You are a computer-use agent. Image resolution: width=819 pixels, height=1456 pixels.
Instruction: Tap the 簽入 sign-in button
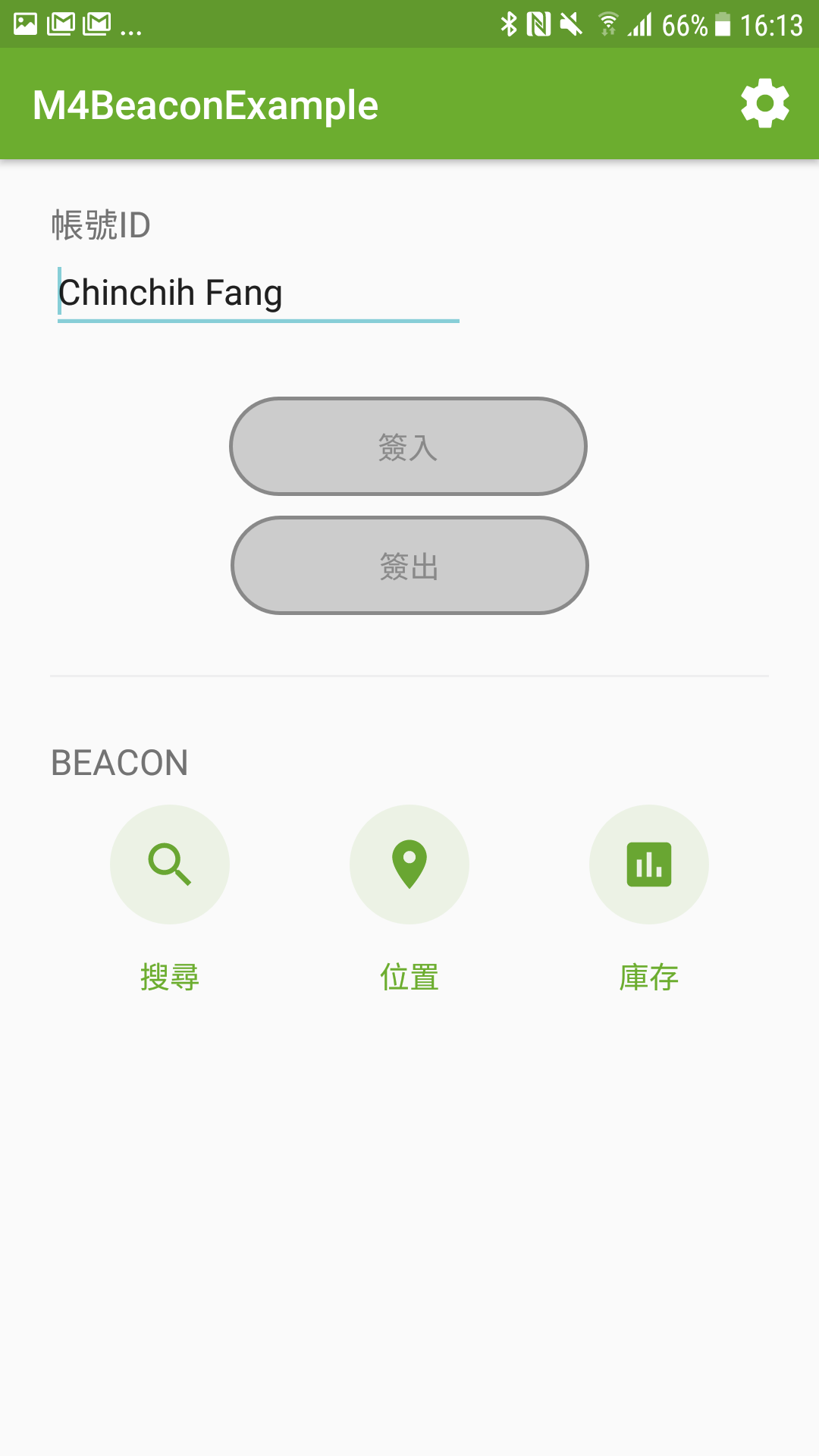[408, 447]
